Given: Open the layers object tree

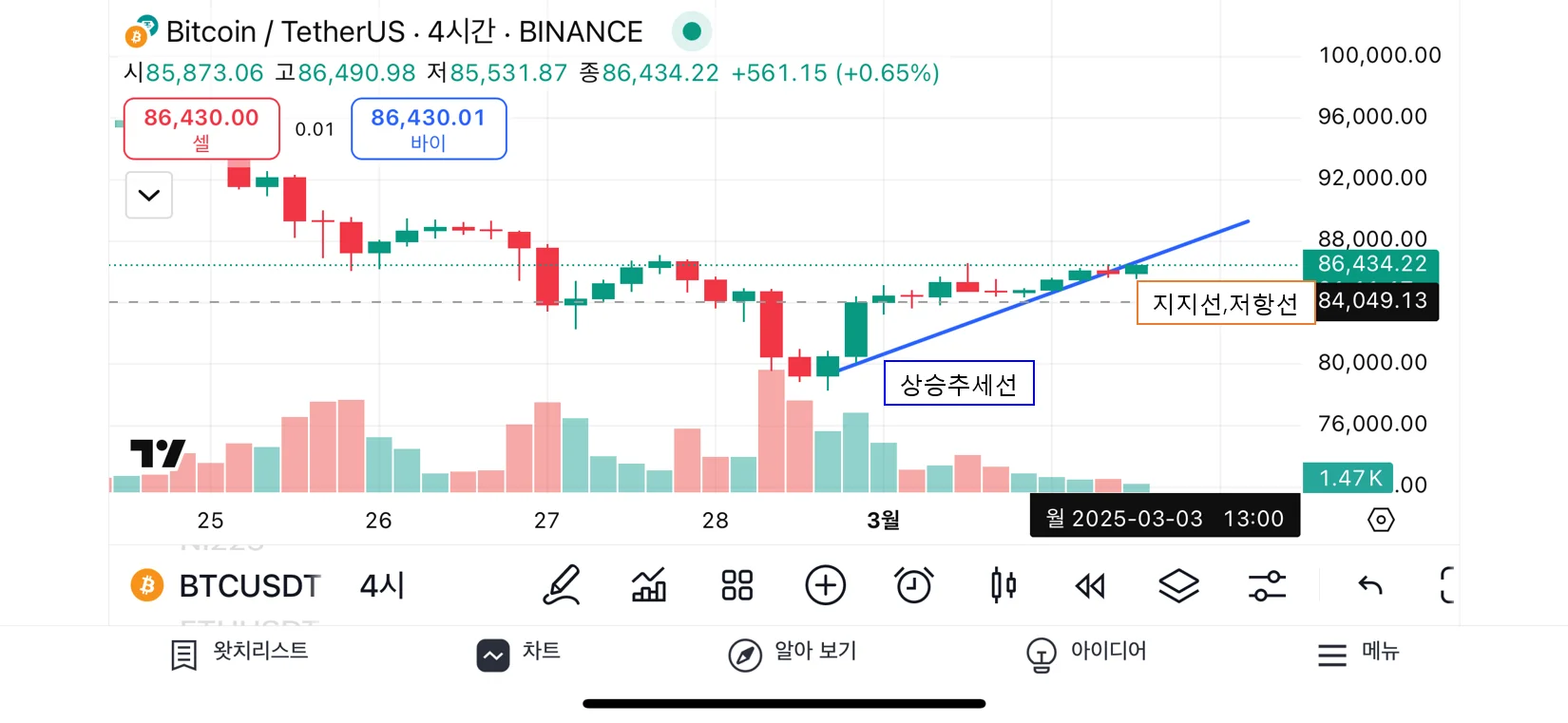Looking at the screenshot, I should click(x=1178, y=585).
